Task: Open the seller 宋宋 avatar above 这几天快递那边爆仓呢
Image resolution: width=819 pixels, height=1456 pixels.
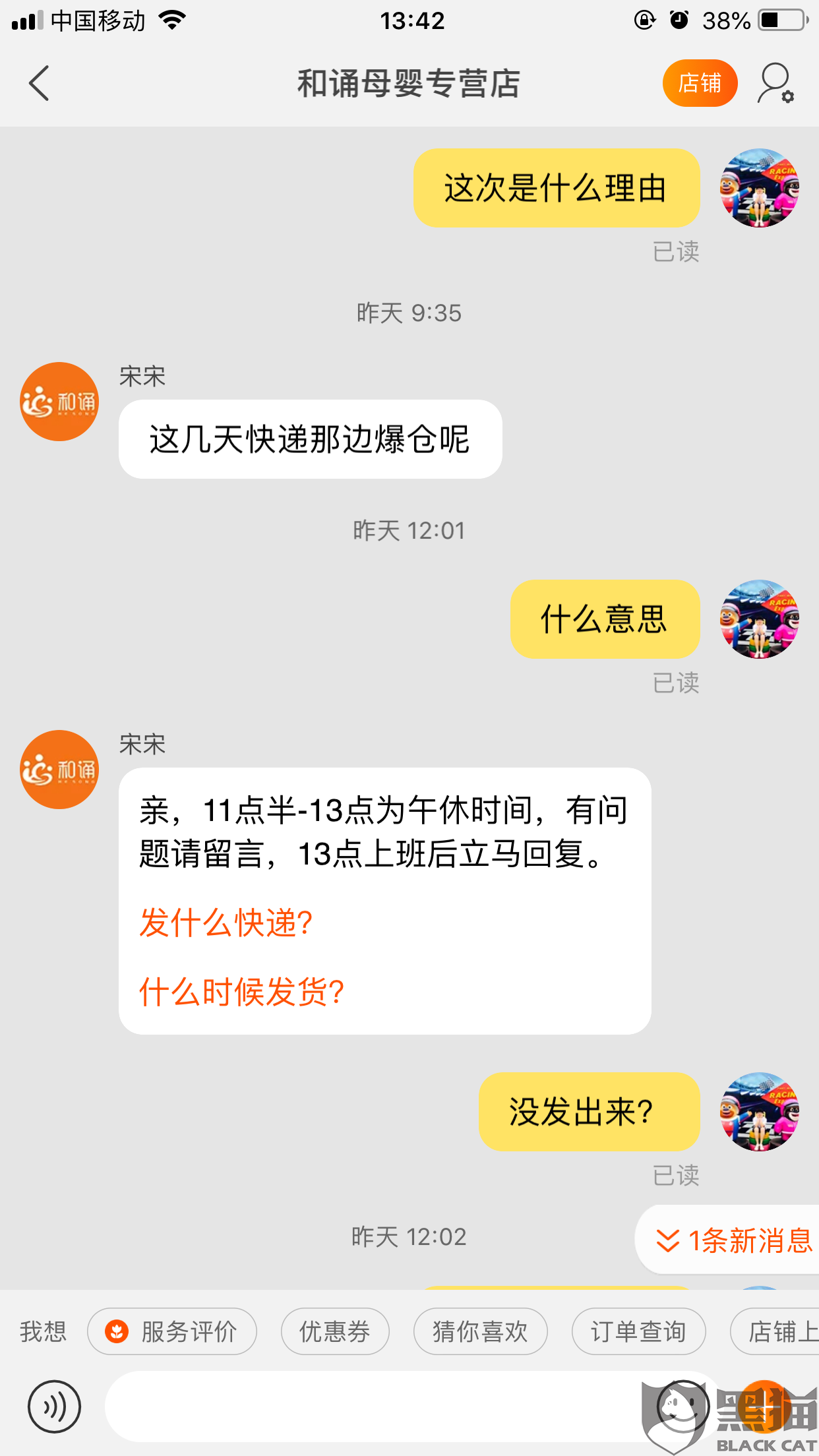Action: (x=59, y=402)
